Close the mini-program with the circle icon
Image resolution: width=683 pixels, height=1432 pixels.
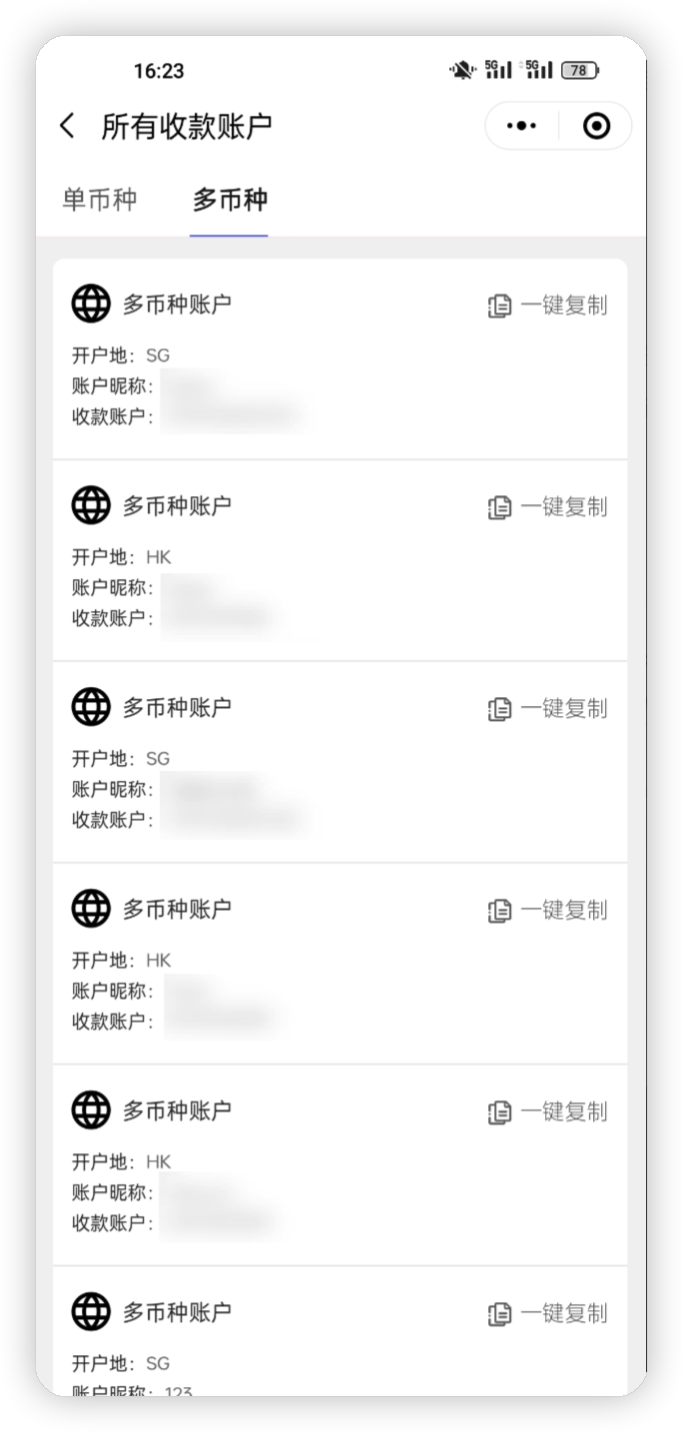point(597,126)
